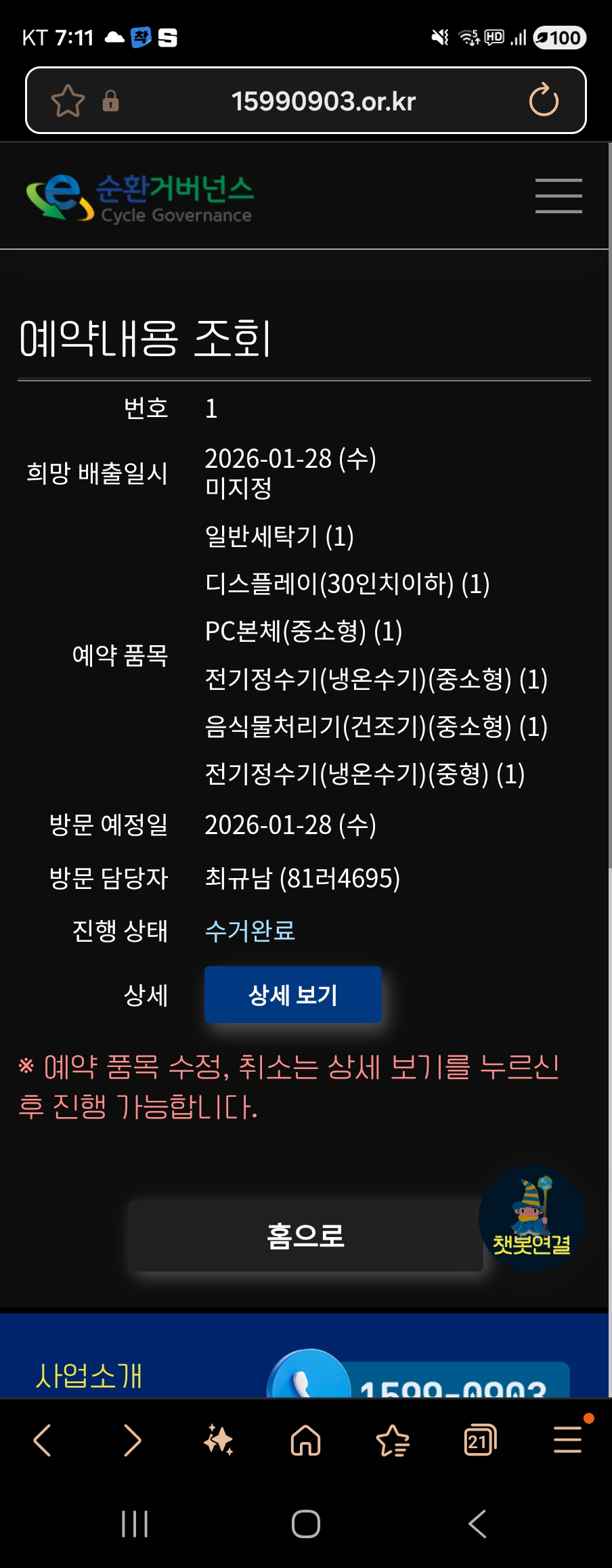This screenshot has height=1568, width=612.
Task: Go back in browser history
Action: click(43, 1440)
